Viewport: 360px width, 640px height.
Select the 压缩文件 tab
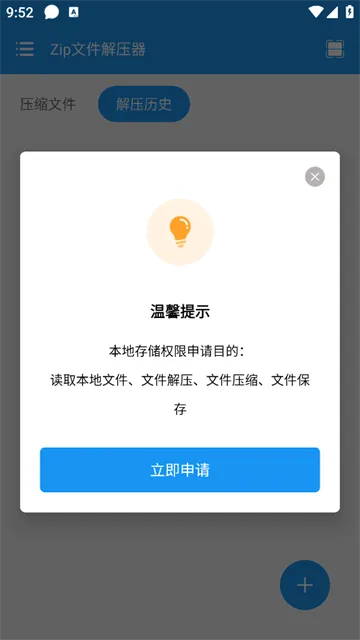tap(48, 104)
